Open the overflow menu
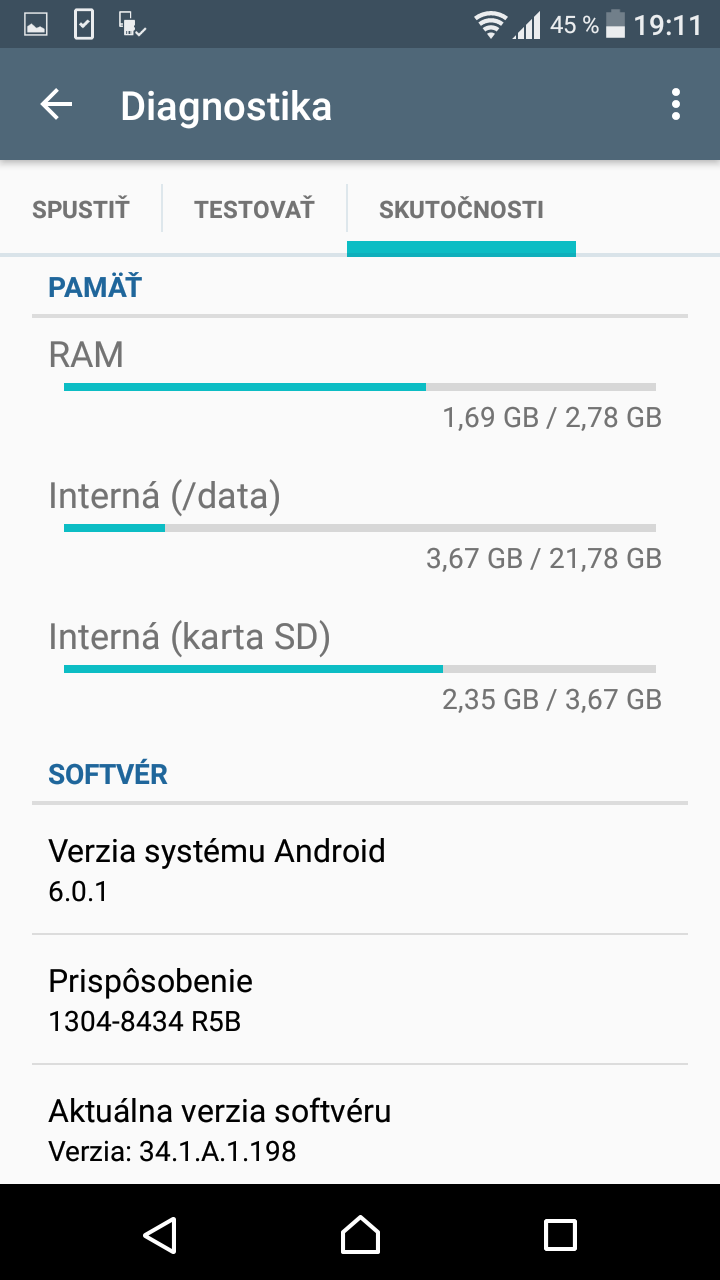The height and width of the screenshot is (1280, 720). pyautogui.click(x=676, y=105)
